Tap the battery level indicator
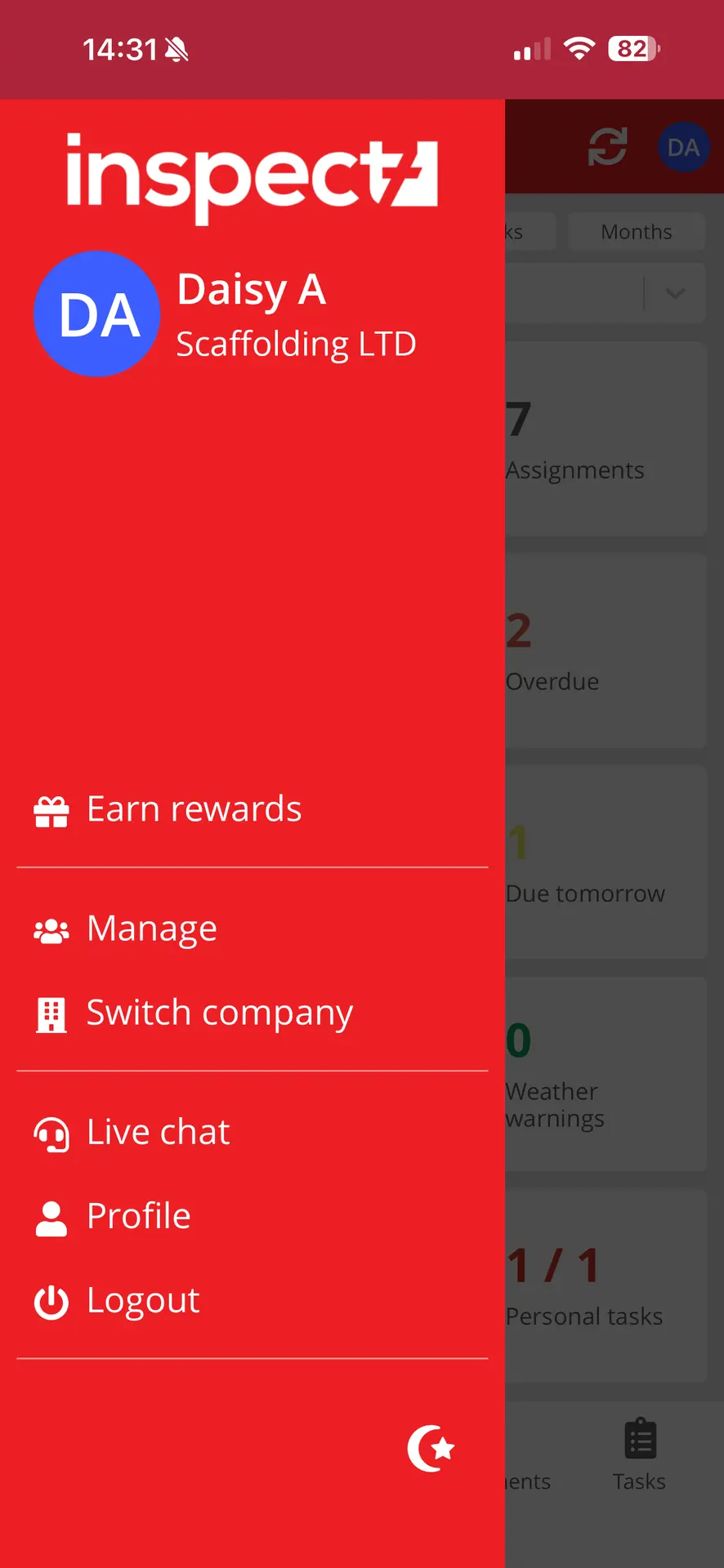Screen dimensions: 724x1568 coord(634,48)
